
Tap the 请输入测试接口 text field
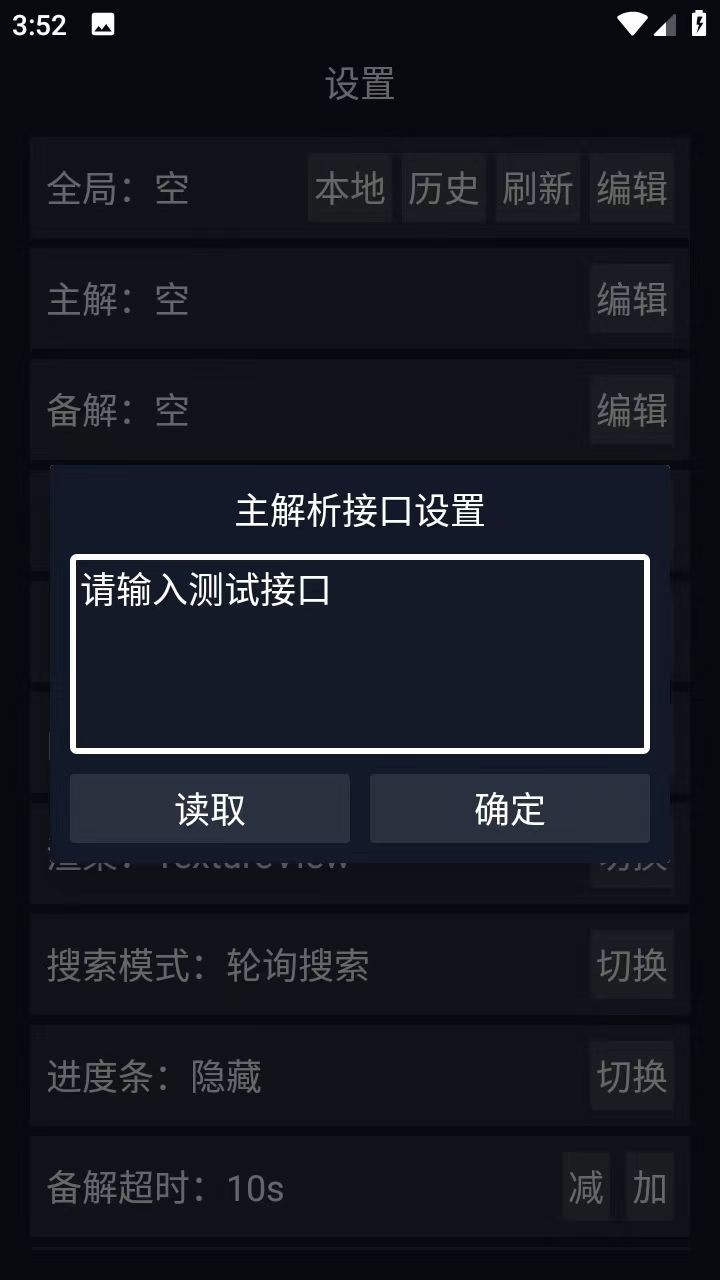point(360,654)
